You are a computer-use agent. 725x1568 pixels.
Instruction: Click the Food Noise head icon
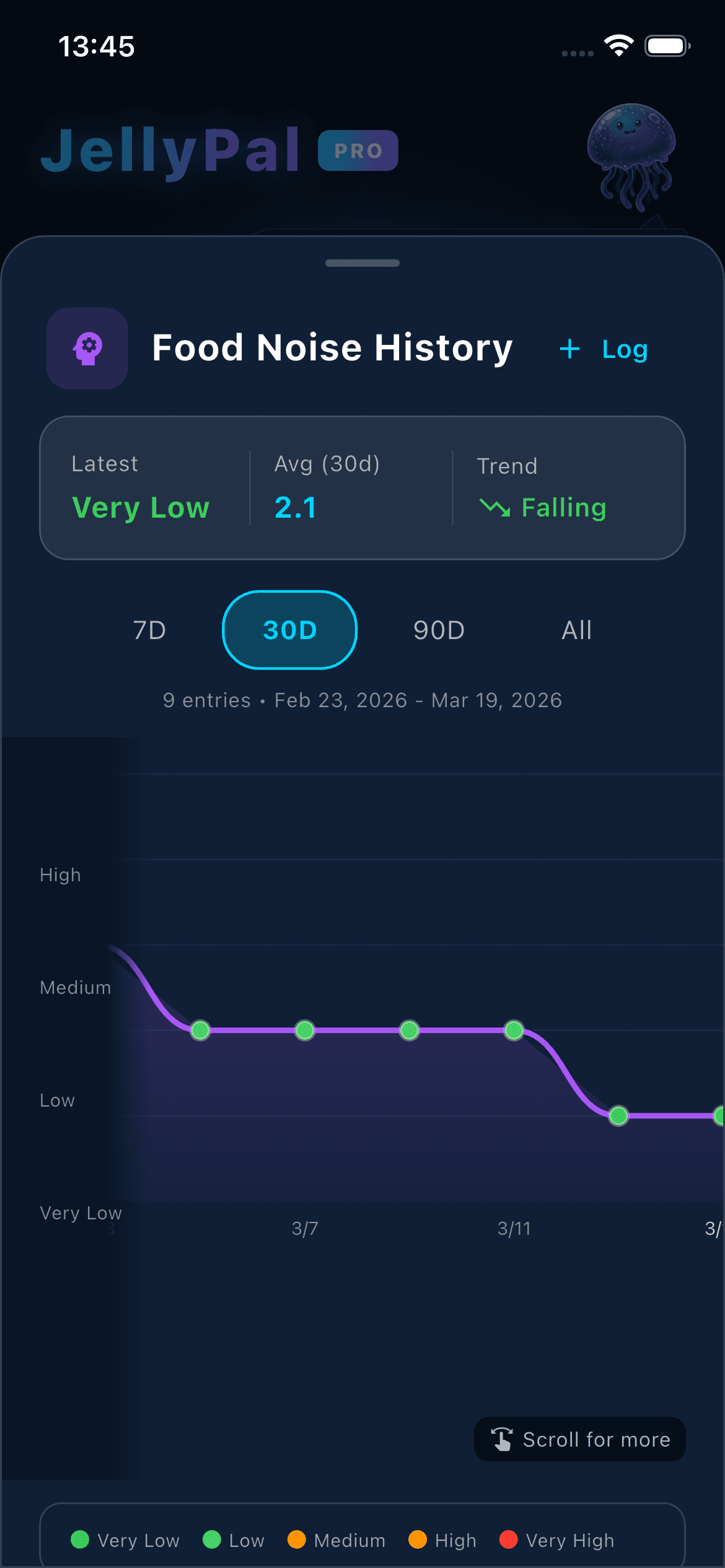click(87, 349)
